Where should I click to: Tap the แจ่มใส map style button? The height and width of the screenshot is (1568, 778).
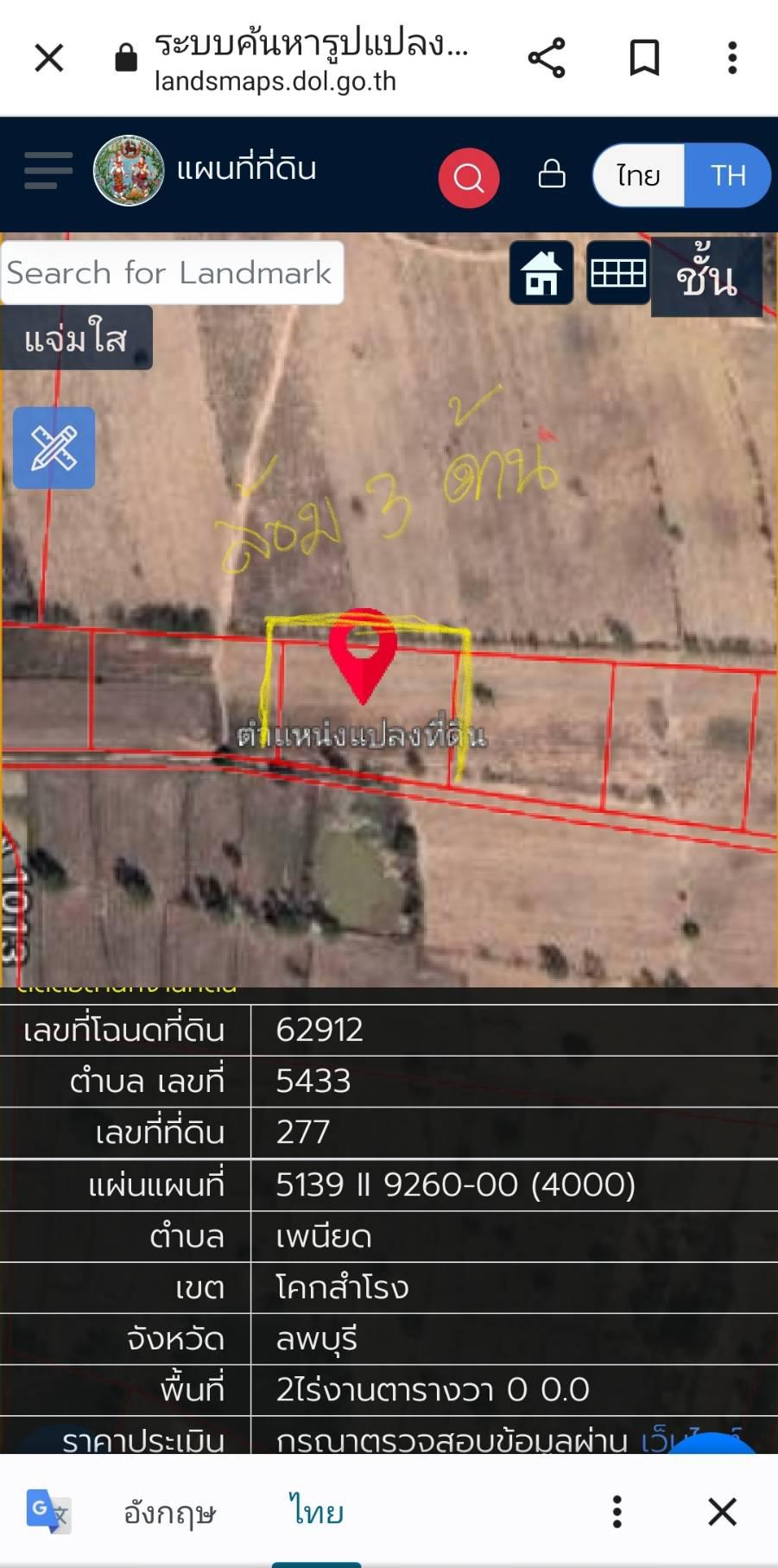[76, 338]
